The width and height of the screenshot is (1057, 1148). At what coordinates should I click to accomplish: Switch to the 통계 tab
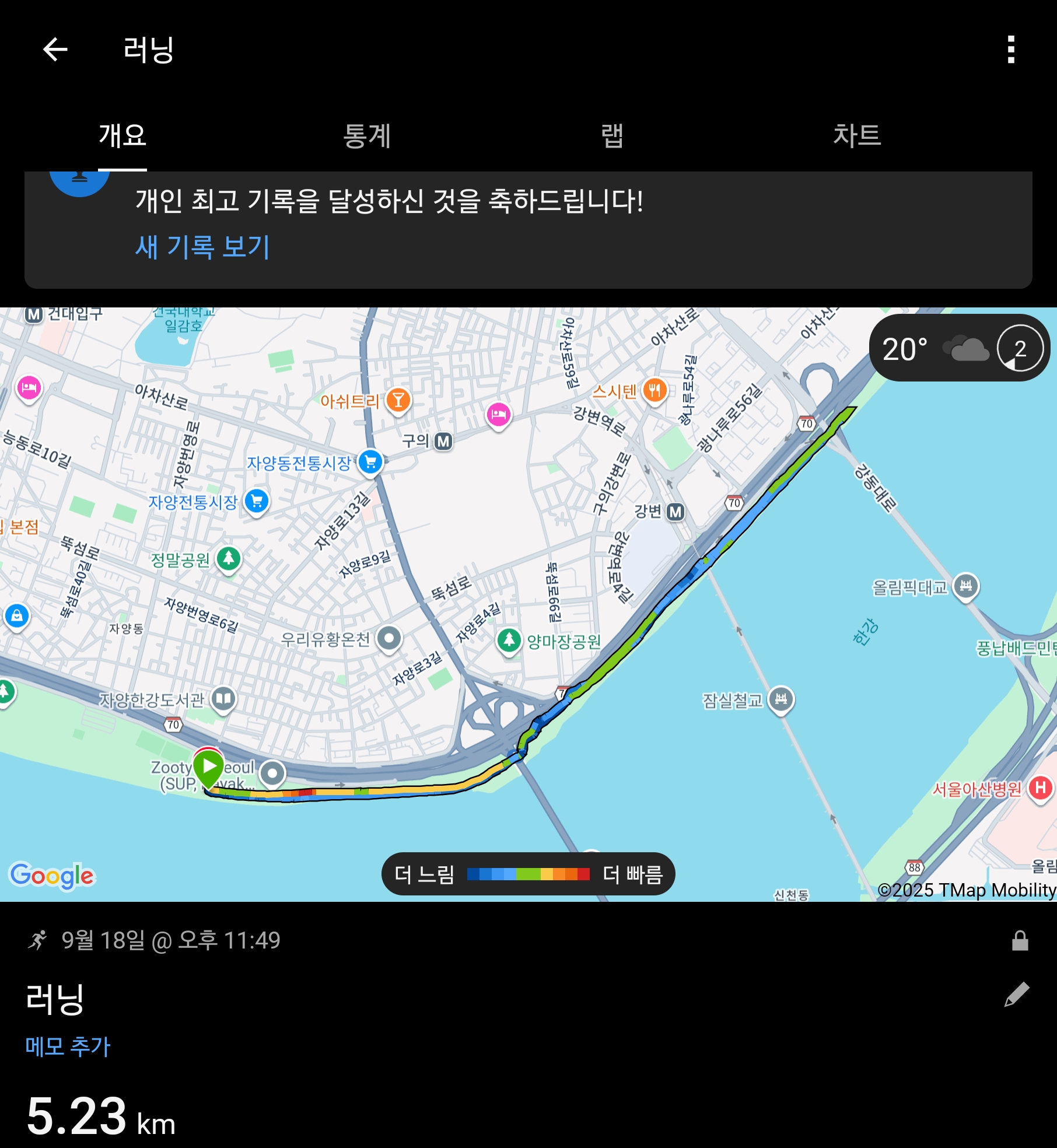367,136
